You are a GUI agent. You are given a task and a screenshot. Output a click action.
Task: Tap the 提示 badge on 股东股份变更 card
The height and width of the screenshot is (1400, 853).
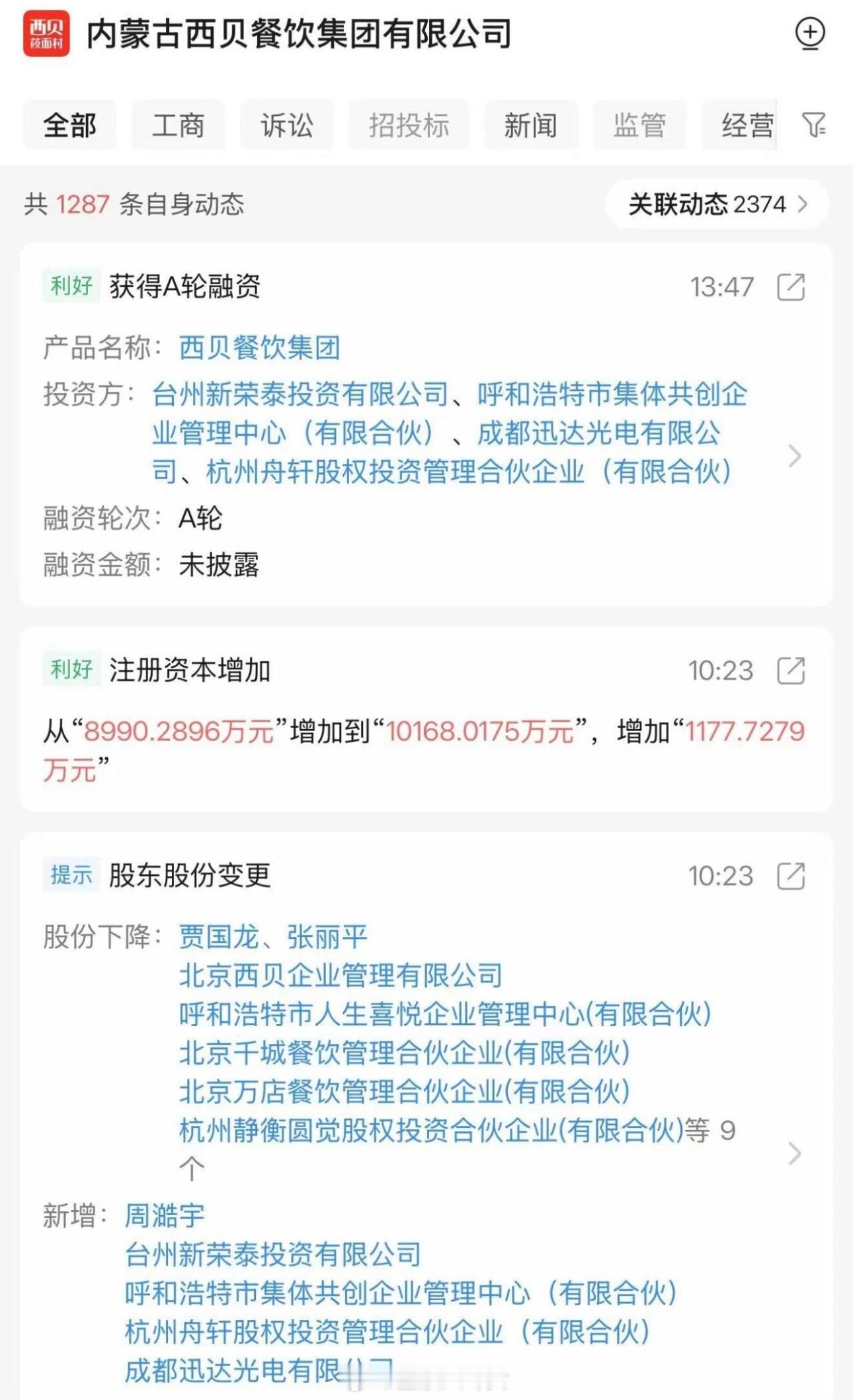point(69,873)
